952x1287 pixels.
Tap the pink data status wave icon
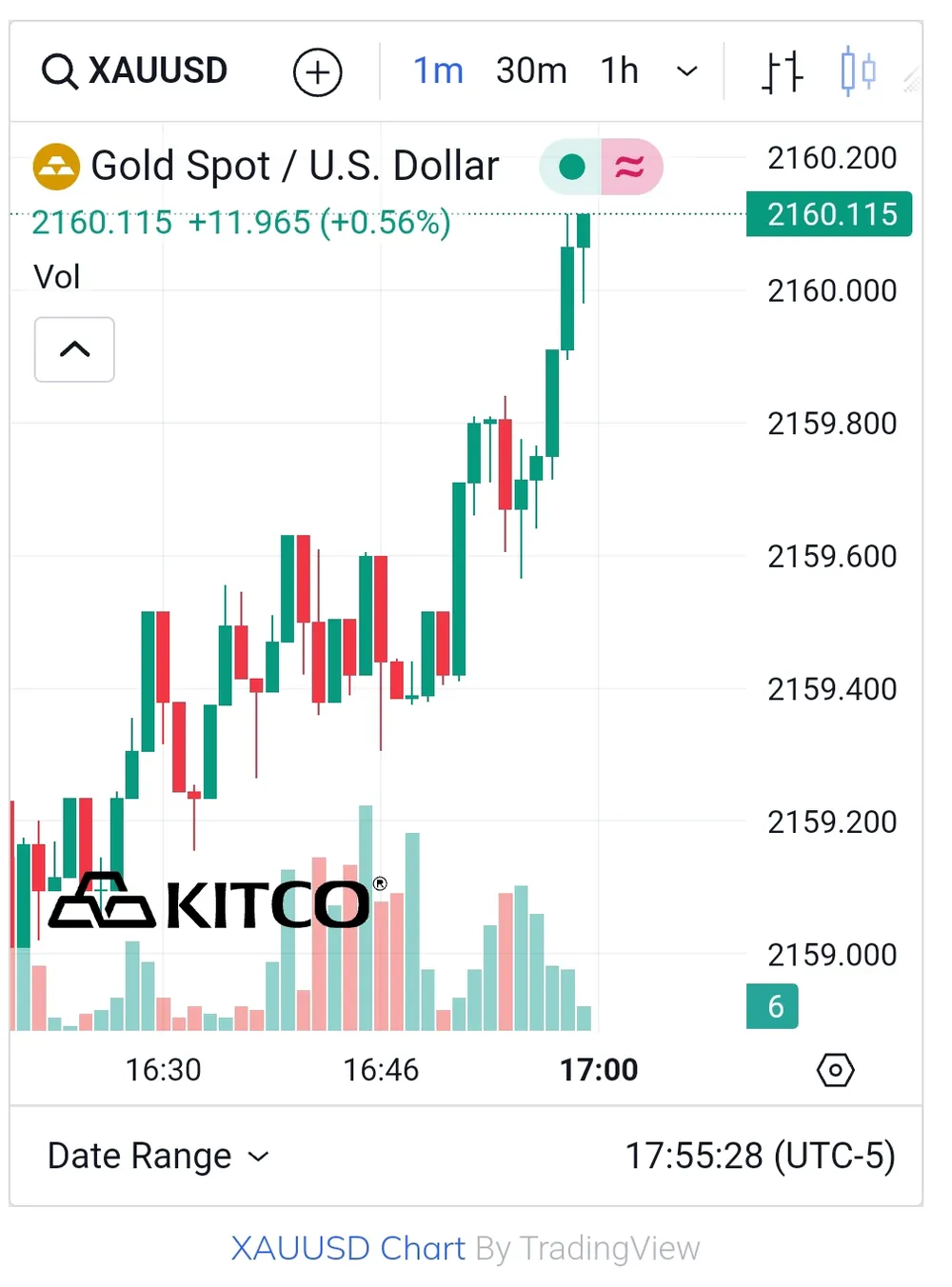click(x=629, y=168)
